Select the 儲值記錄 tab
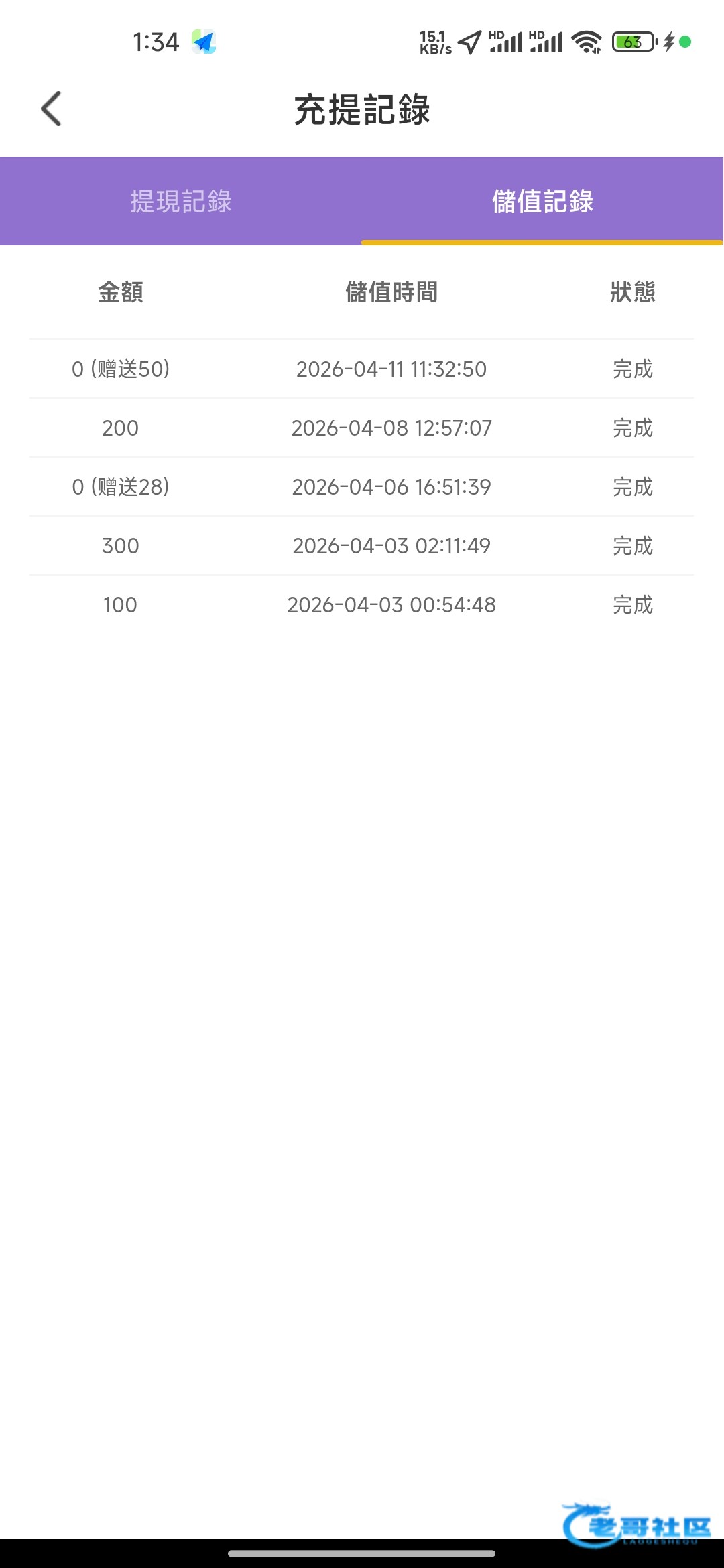The width and height of the screenshot is (724, 1568). [542, 201]
